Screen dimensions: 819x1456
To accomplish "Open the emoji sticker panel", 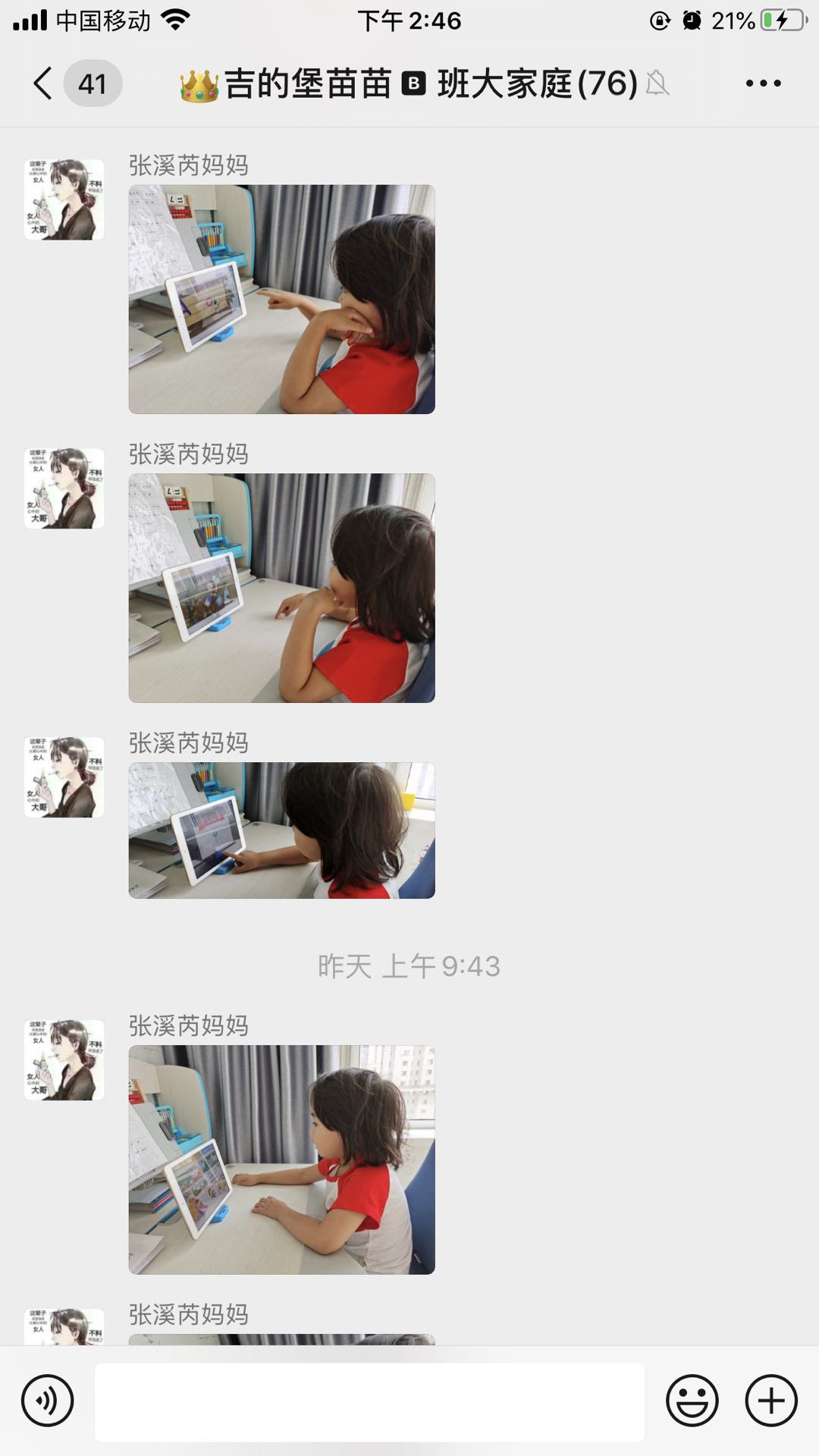I will 692,1401.
